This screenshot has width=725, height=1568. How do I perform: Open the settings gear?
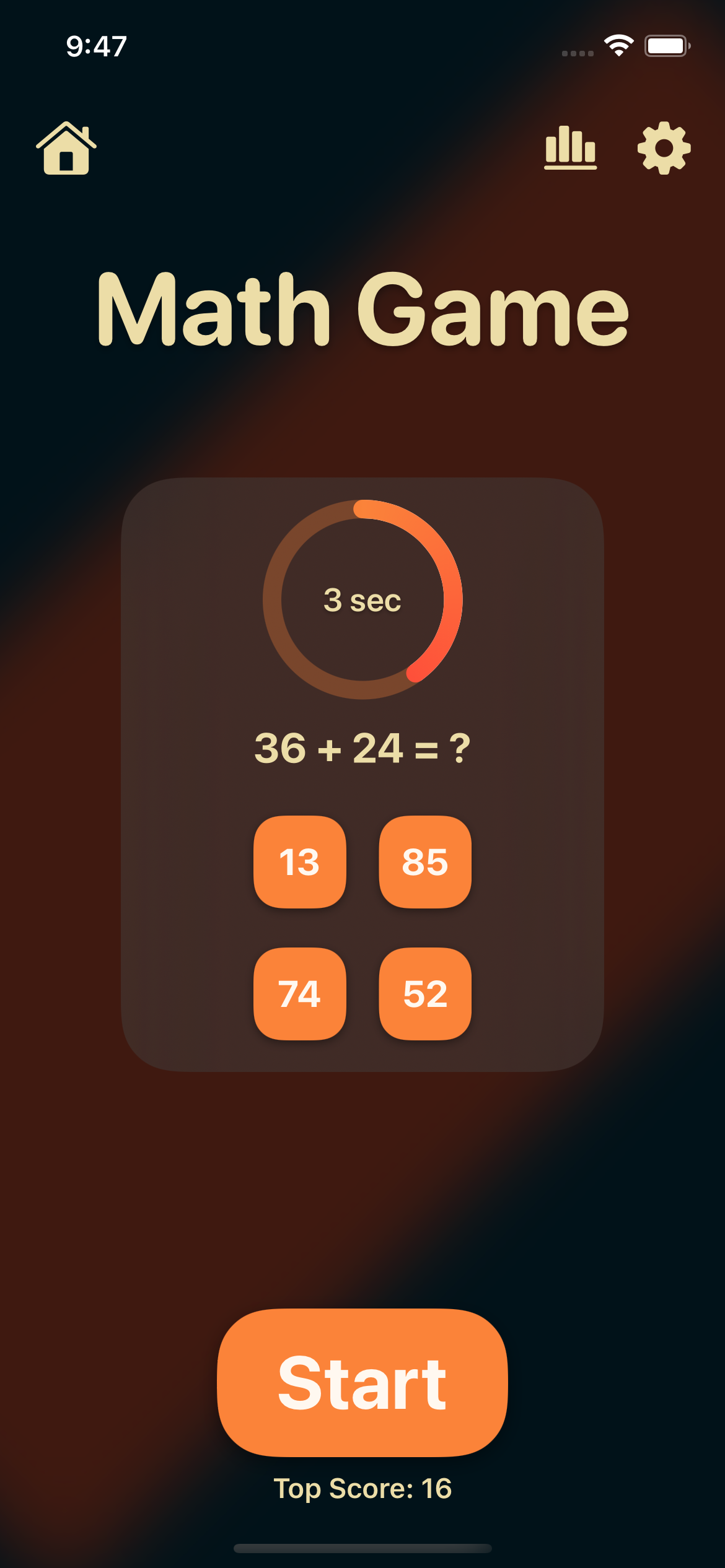(664, 148)
